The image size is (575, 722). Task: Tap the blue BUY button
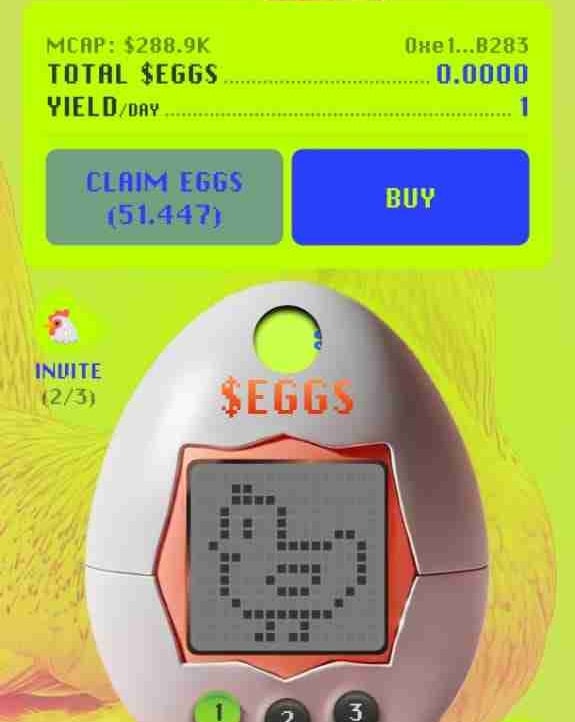click(x=410, y=197)
